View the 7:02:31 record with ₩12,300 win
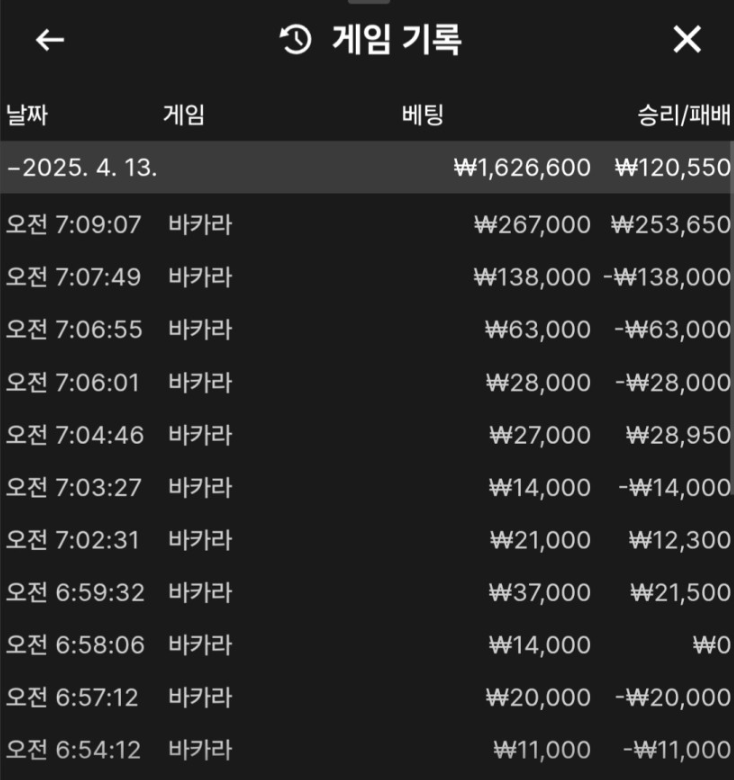Image resolution: width=734 pixels, height=780 pixels. tap(367, 540)
